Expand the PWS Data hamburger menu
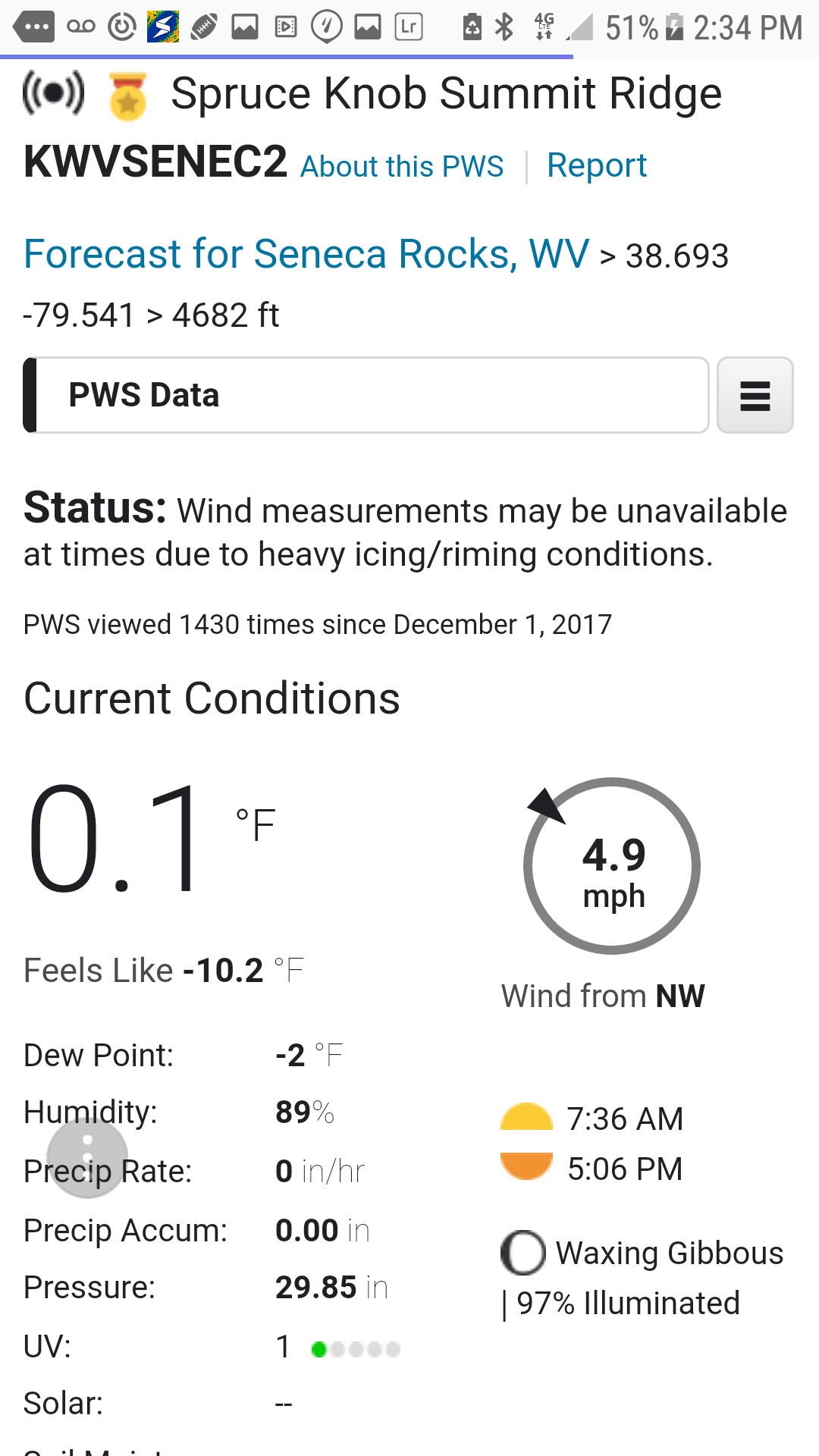Screen dimensions: 819x1456 (x=755, y=395)
